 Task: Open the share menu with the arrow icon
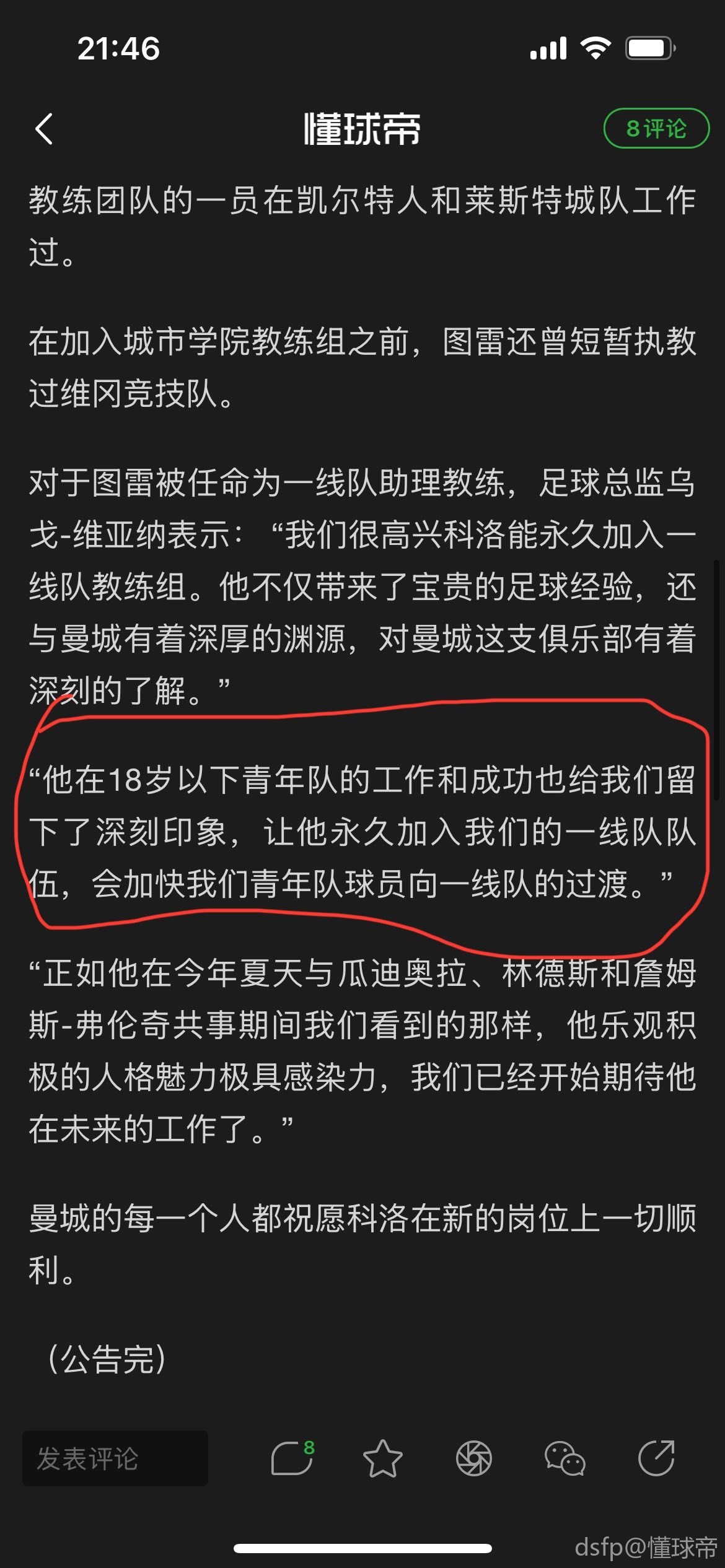point(656,1458)
